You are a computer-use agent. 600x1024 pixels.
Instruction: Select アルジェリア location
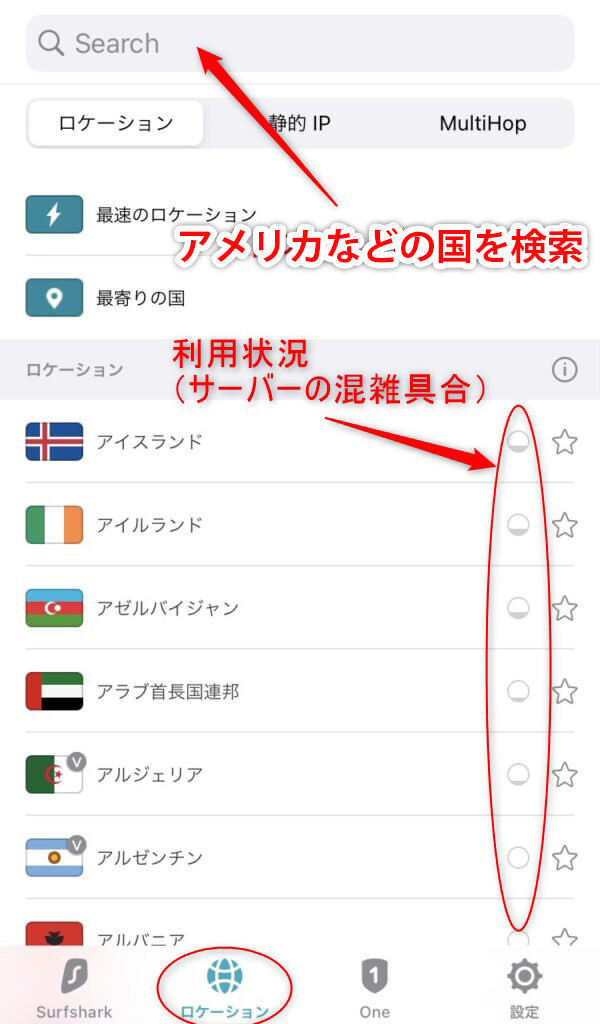(x=150, y=774)
